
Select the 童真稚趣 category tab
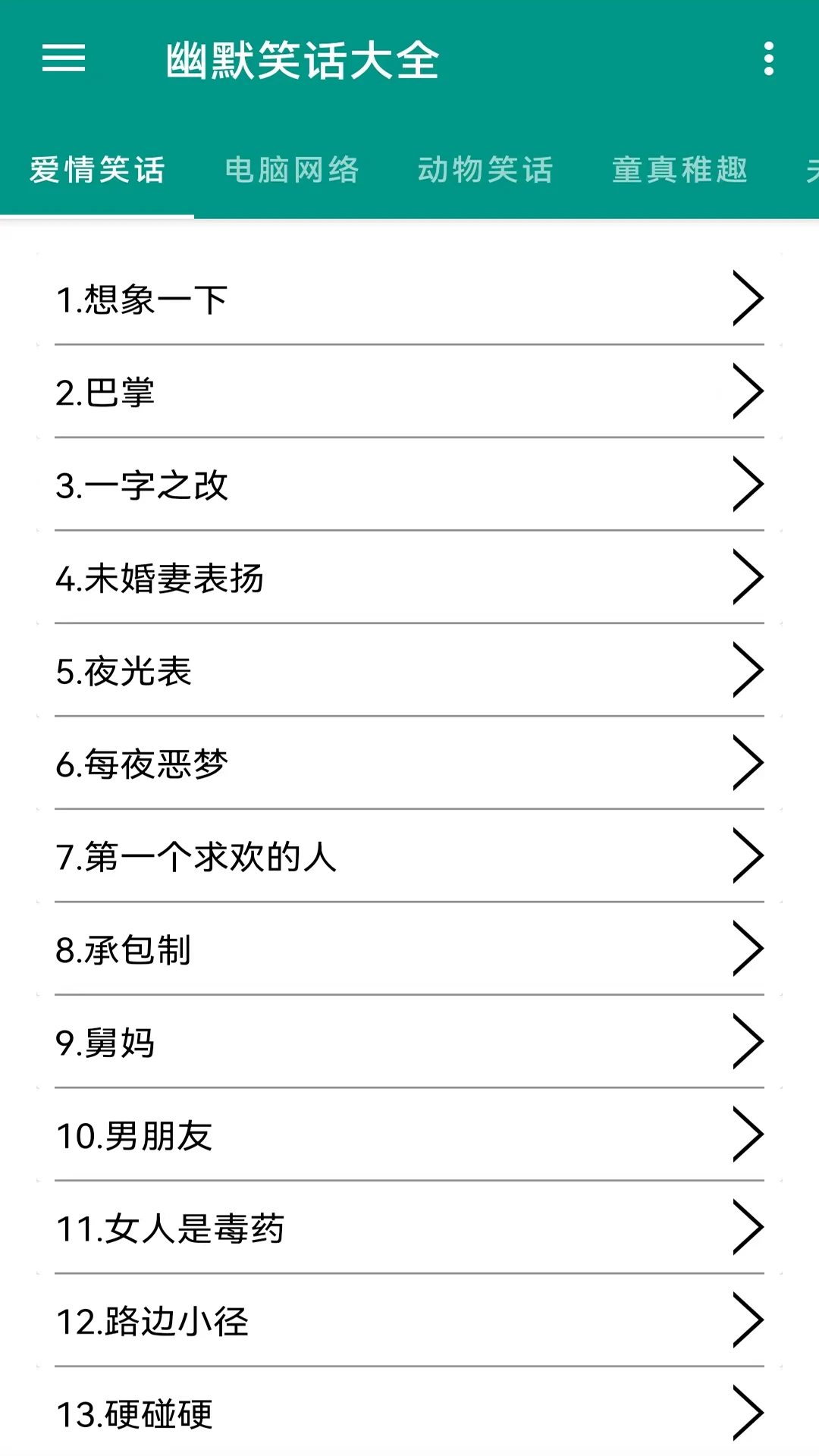coord(680,171)
